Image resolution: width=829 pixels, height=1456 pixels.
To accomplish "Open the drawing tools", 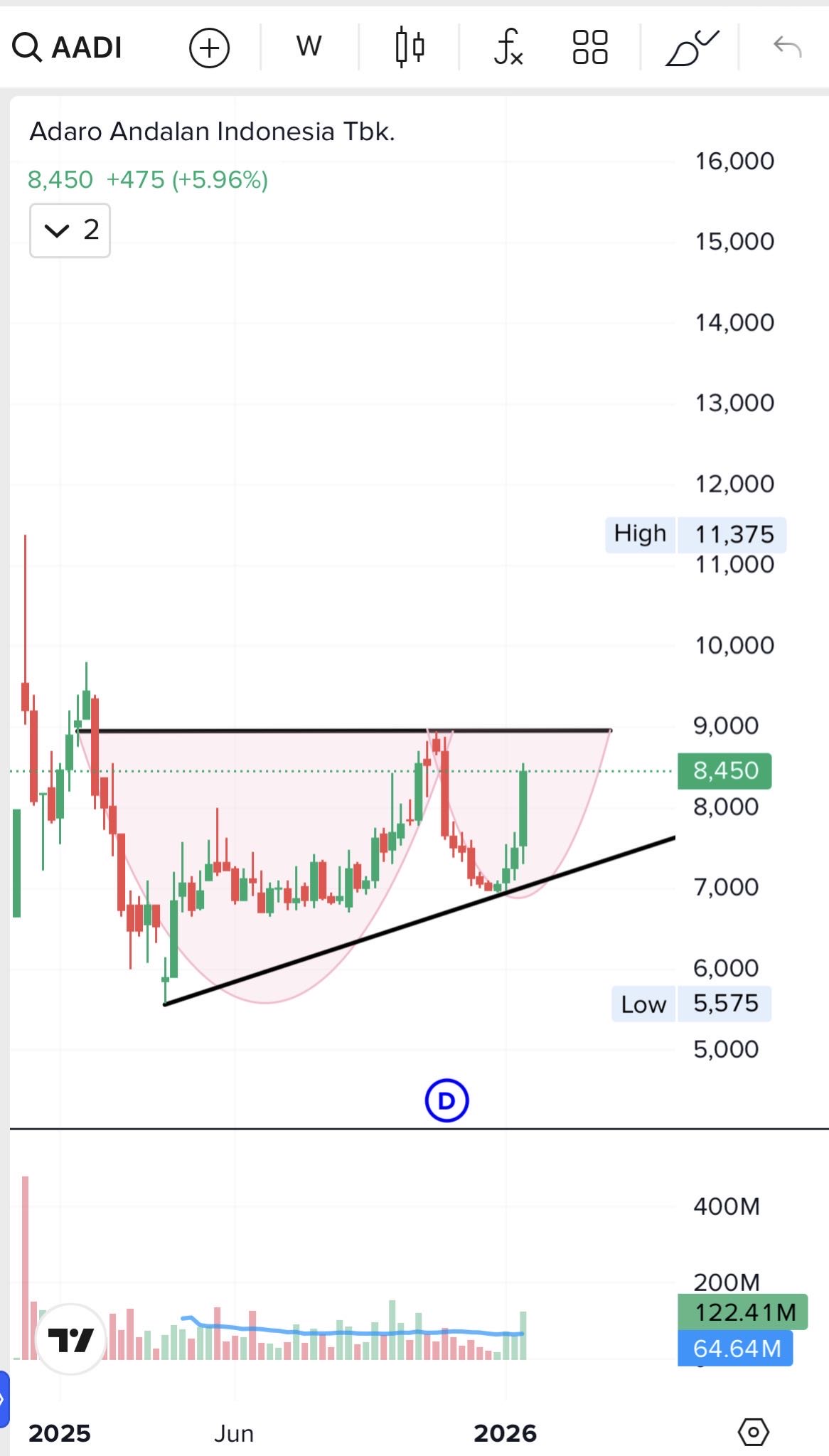I will 691,48.
